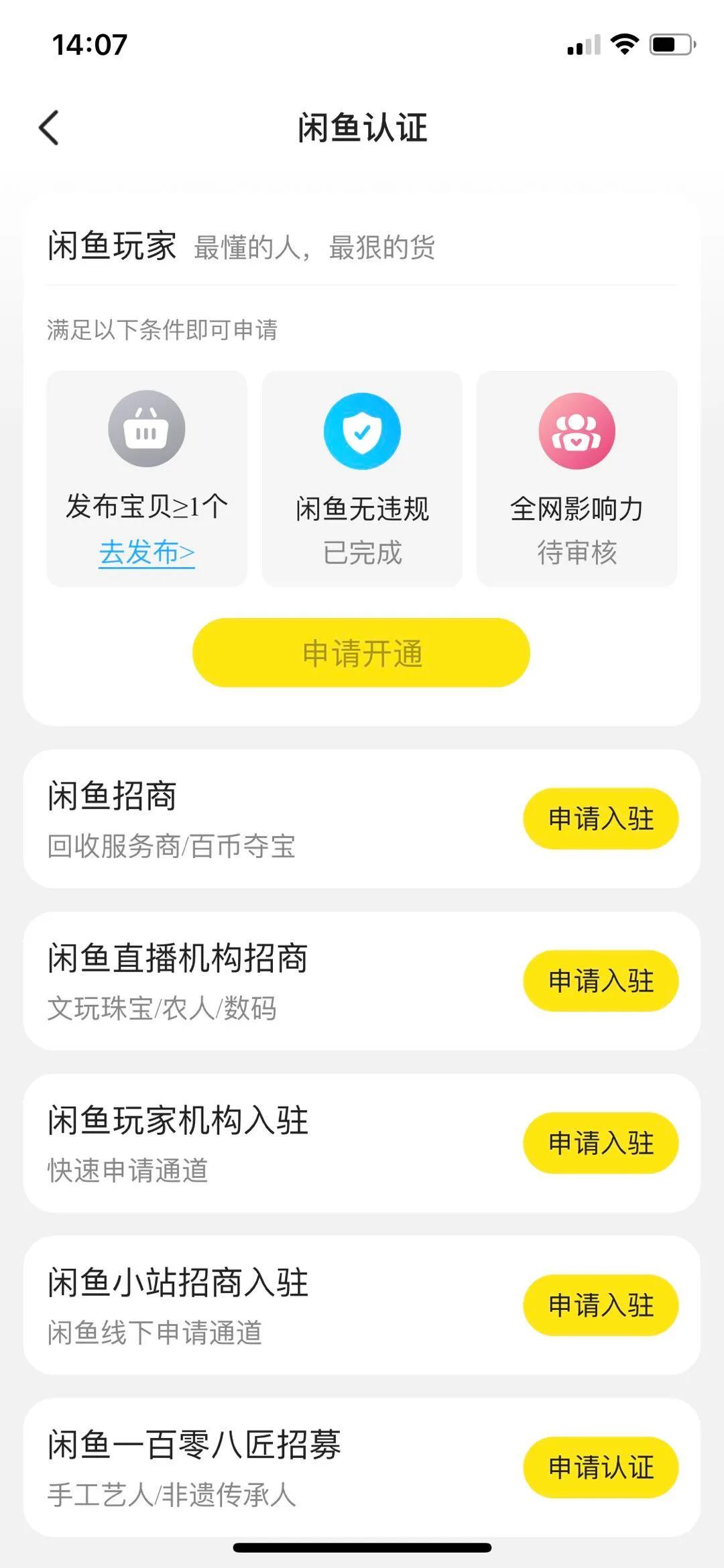
Task: Apply via 申请入驻 next to 闲鱼招商
Action: click(x=600, y=819)
